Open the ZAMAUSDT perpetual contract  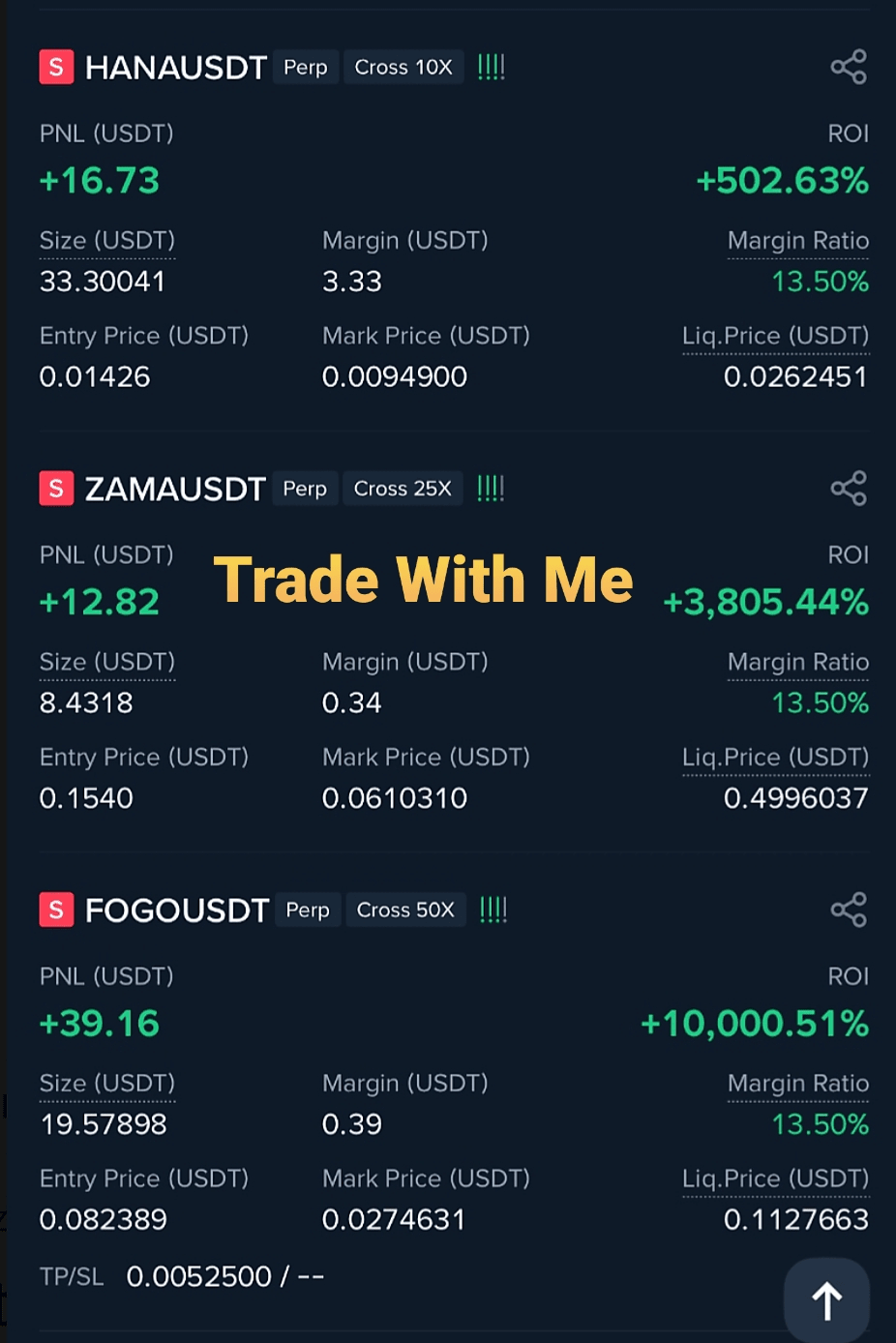174,489
